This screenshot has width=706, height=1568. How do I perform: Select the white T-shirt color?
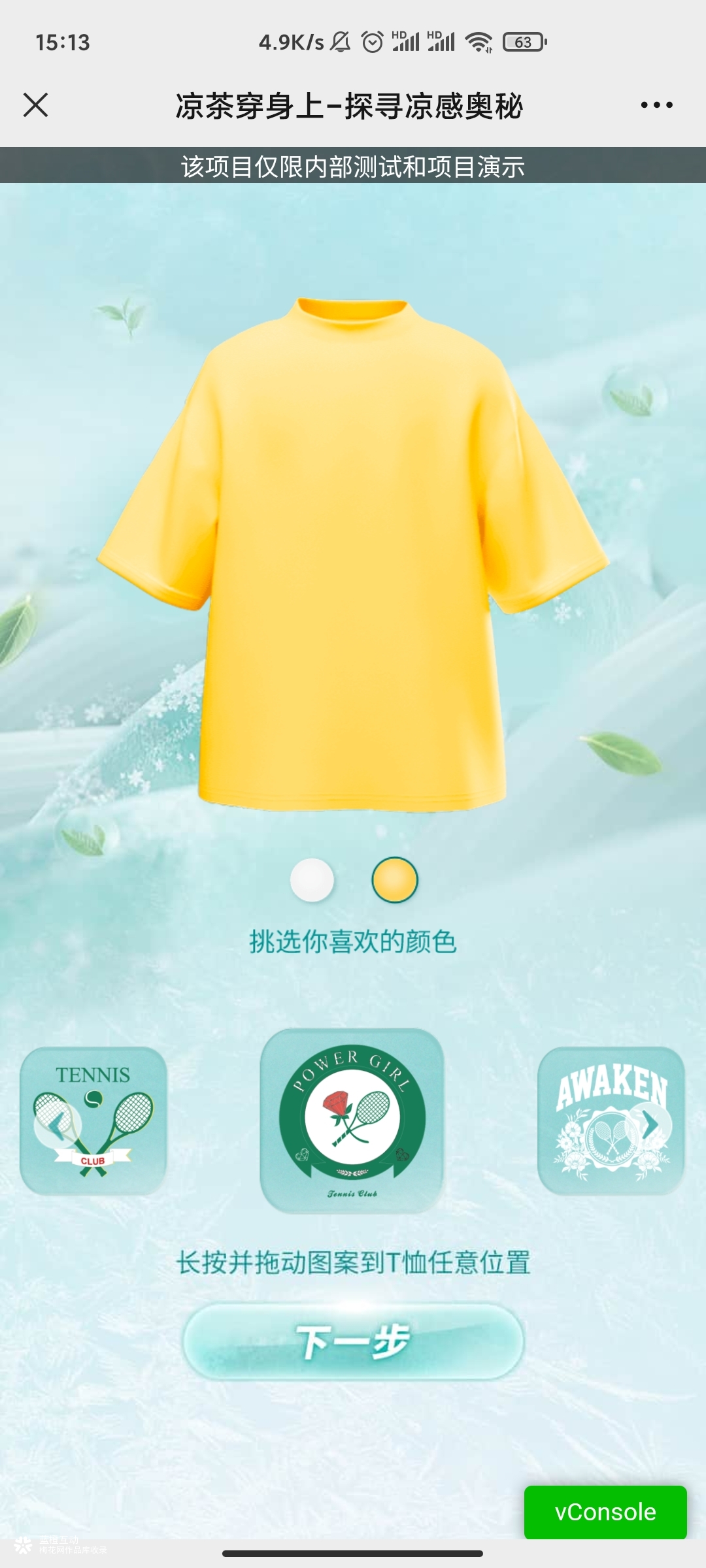coord(312,880)
